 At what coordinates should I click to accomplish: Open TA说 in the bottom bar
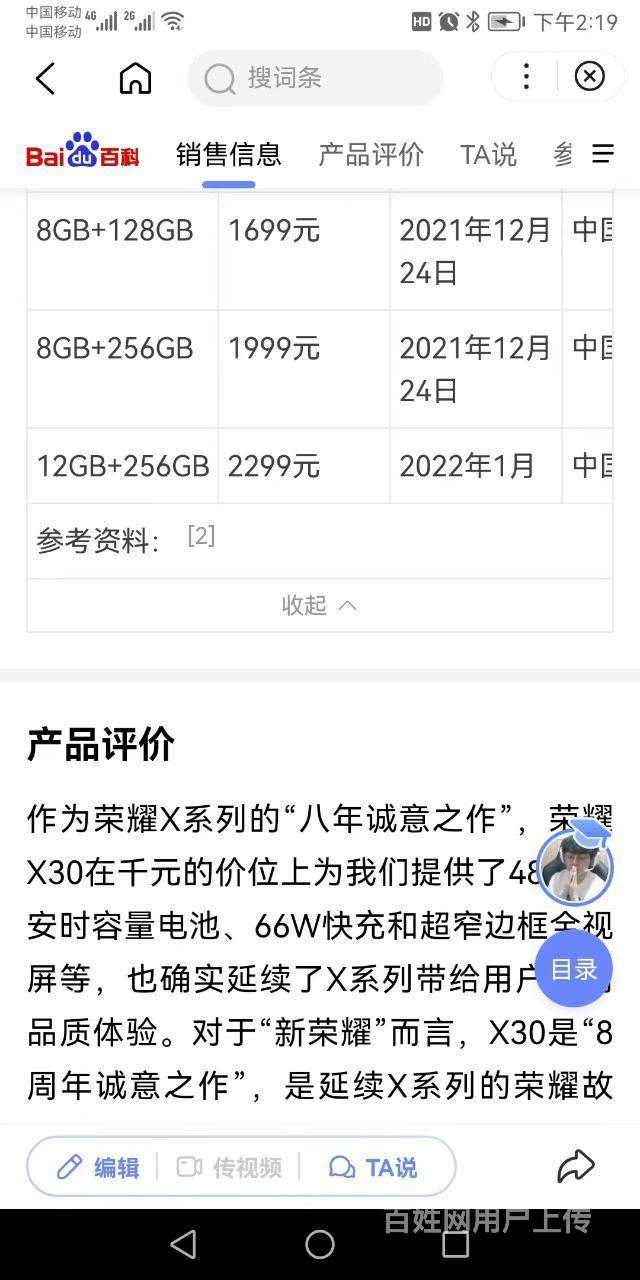coord(373,1167)
